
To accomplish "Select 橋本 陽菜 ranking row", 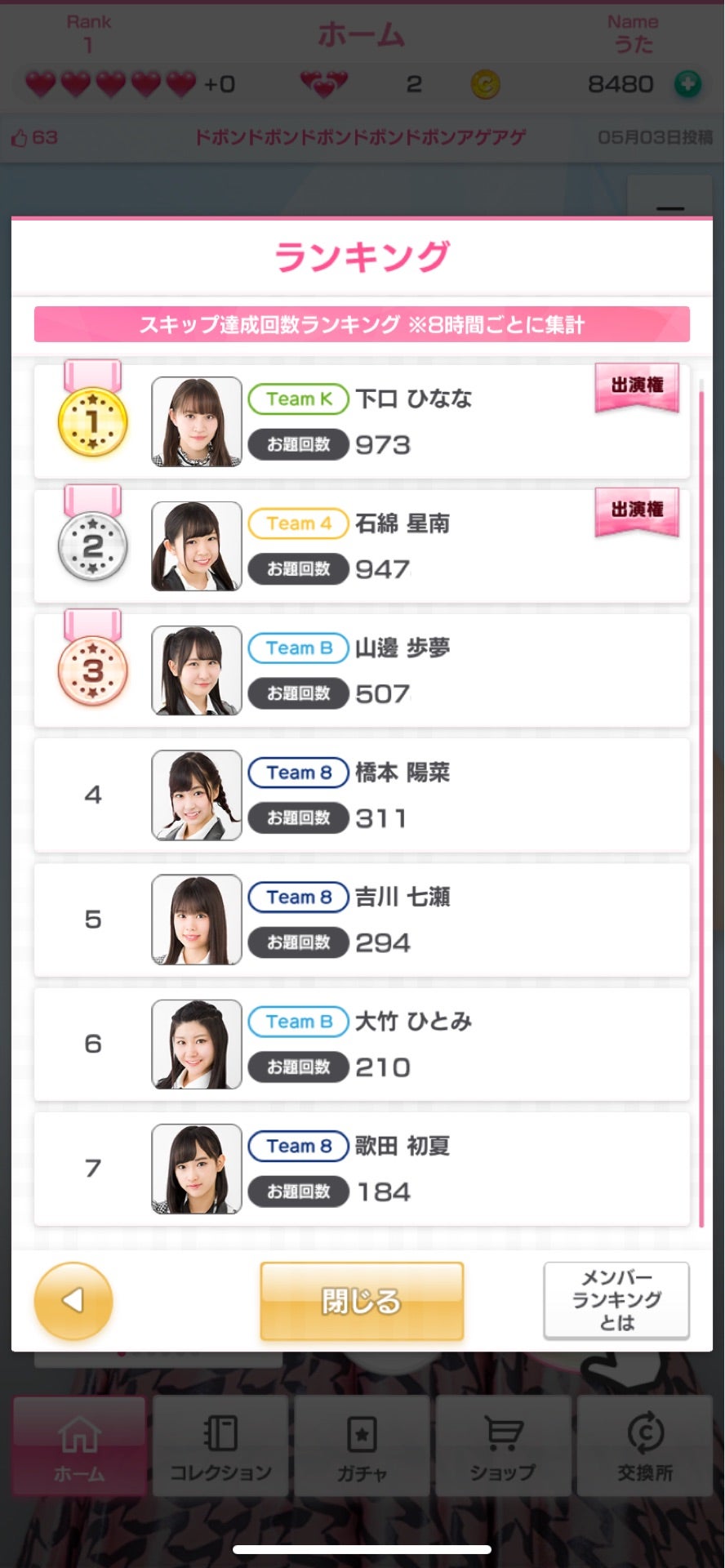I will click(362, 795).
